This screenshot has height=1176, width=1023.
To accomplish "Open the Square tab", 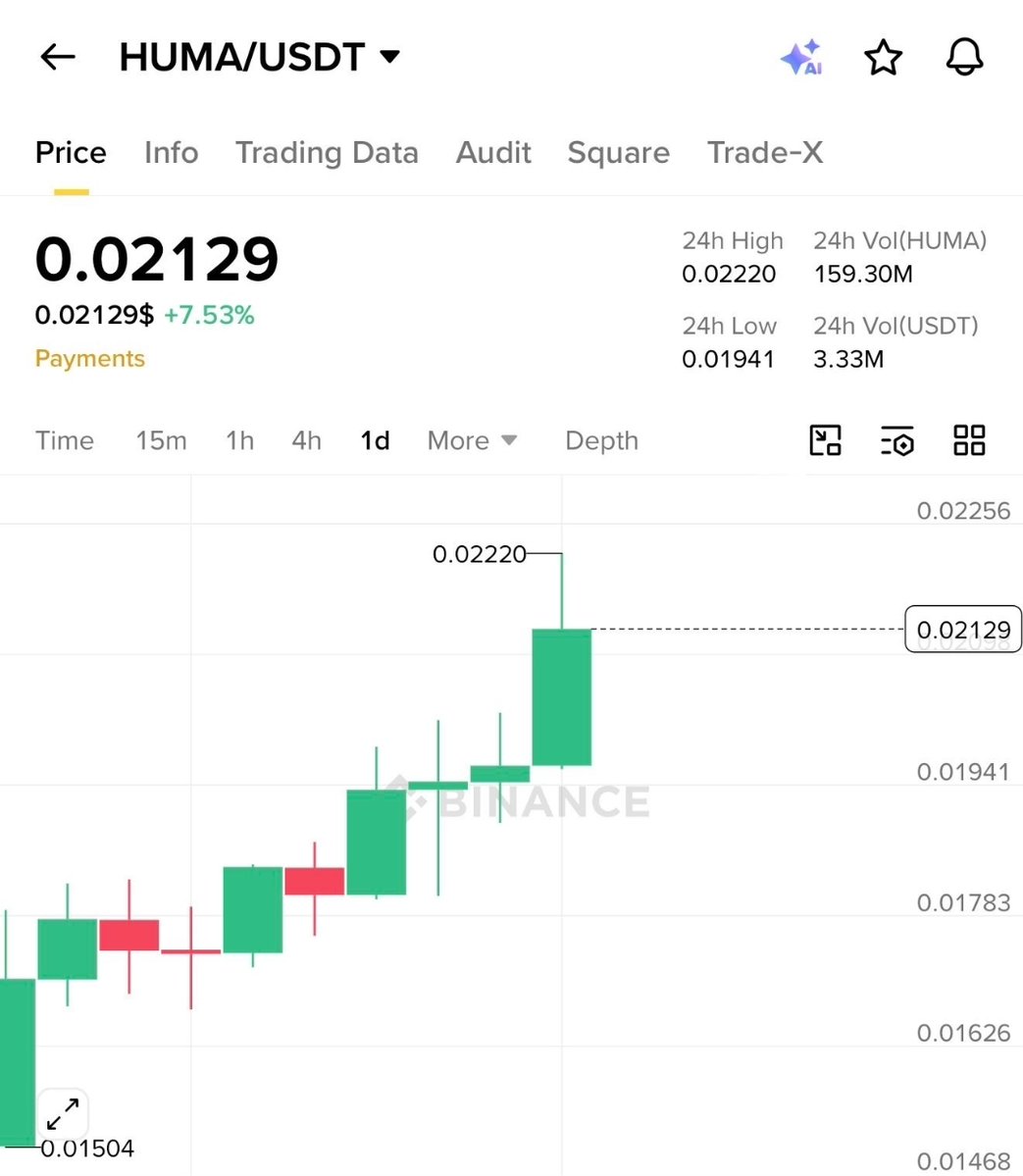I will pyautogui.click(x=618, y=153).
